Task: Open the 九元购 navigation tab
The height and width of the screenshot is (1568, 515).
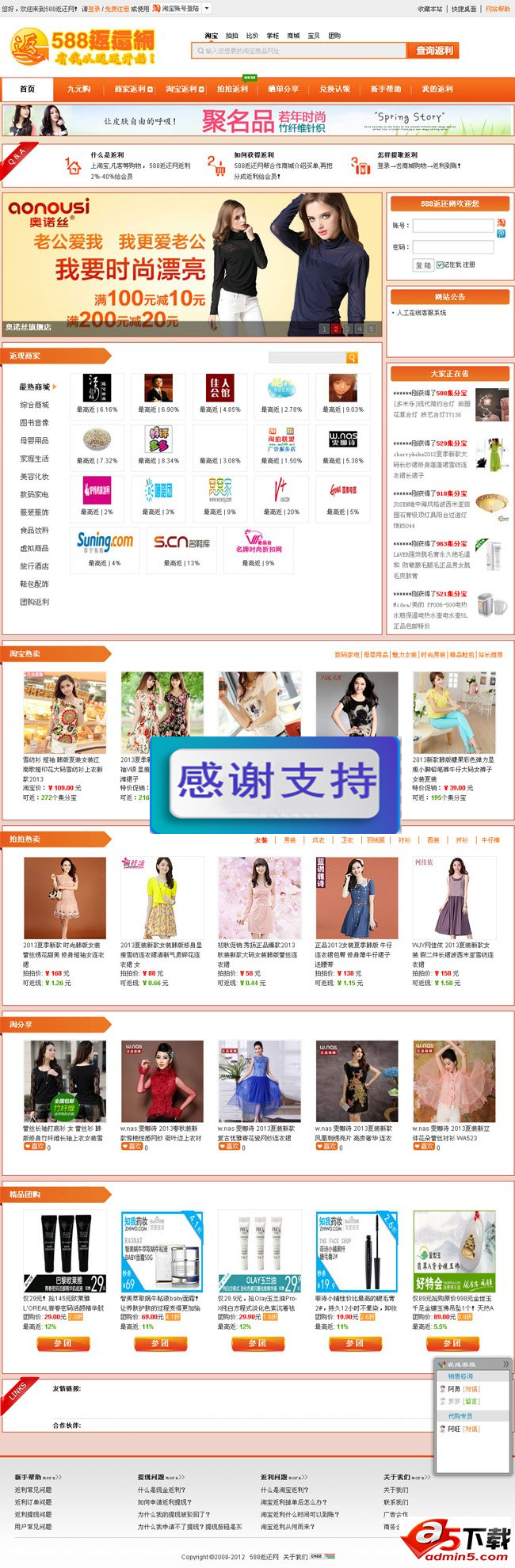Action: pyautogui.click(x=78, y=89)
